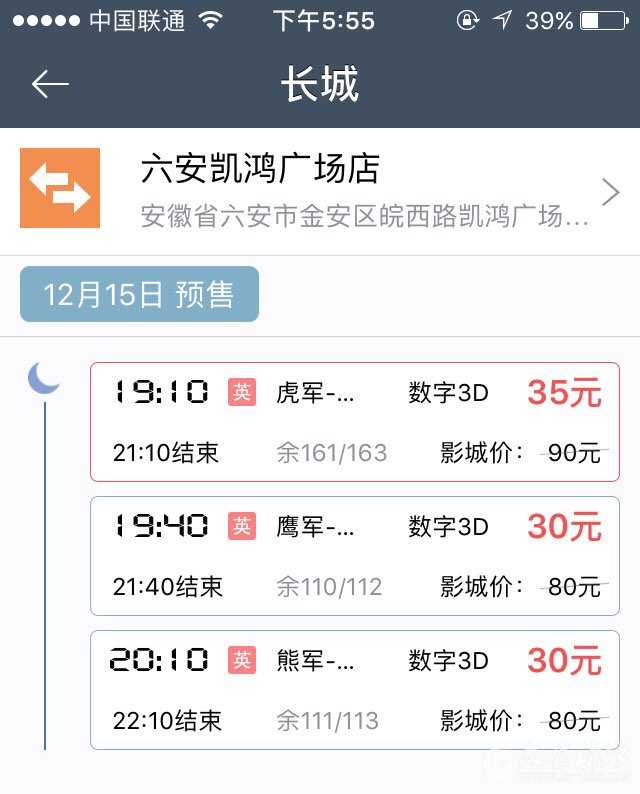
Task: Choose the 20:10 熊军 showtime
Action: click(x=354, y=689)
